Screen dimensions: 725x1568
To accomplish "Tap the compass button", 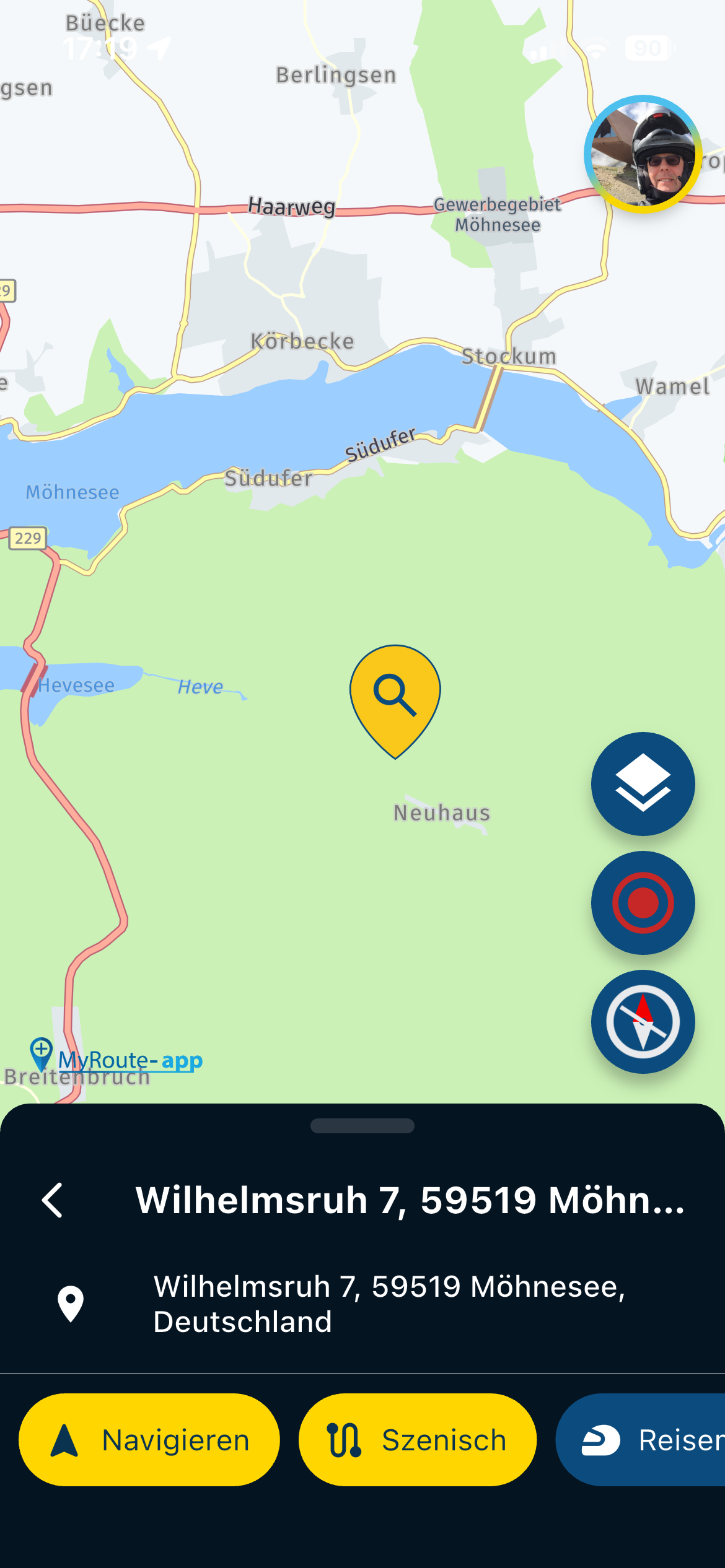I will coord(643,1022).
